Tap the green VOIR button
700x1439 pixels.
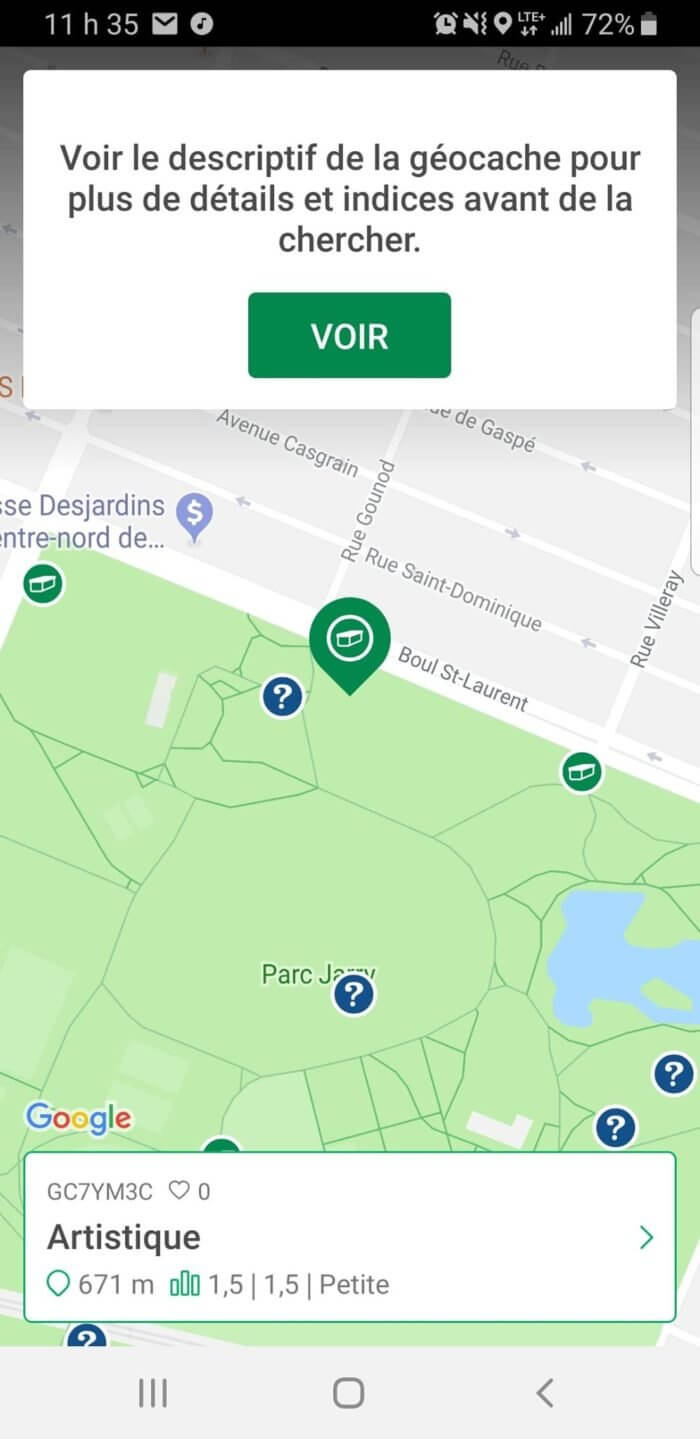click(x=349, y=335)
